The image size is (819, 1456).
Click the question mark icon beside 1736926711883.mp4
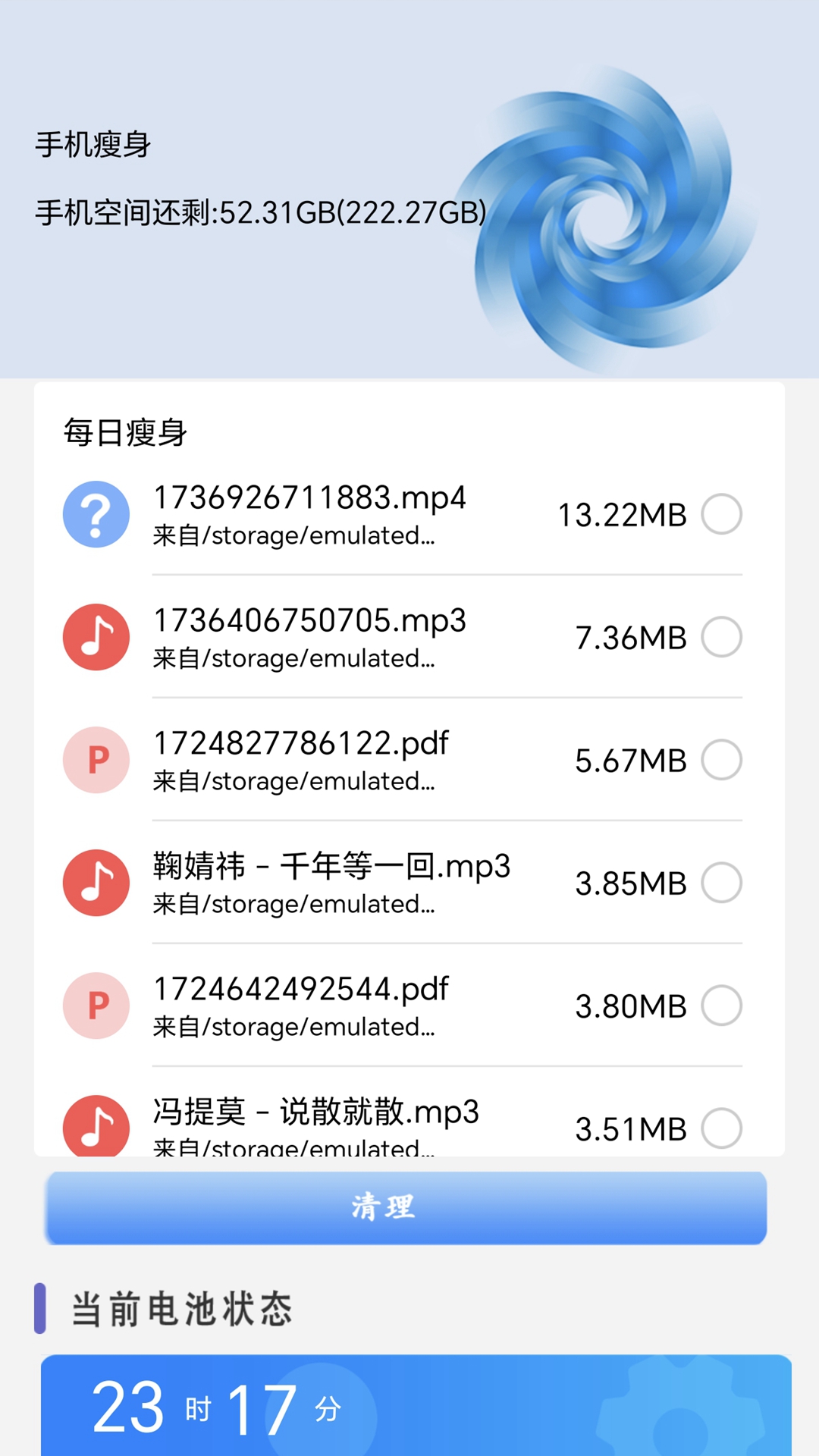96,513
